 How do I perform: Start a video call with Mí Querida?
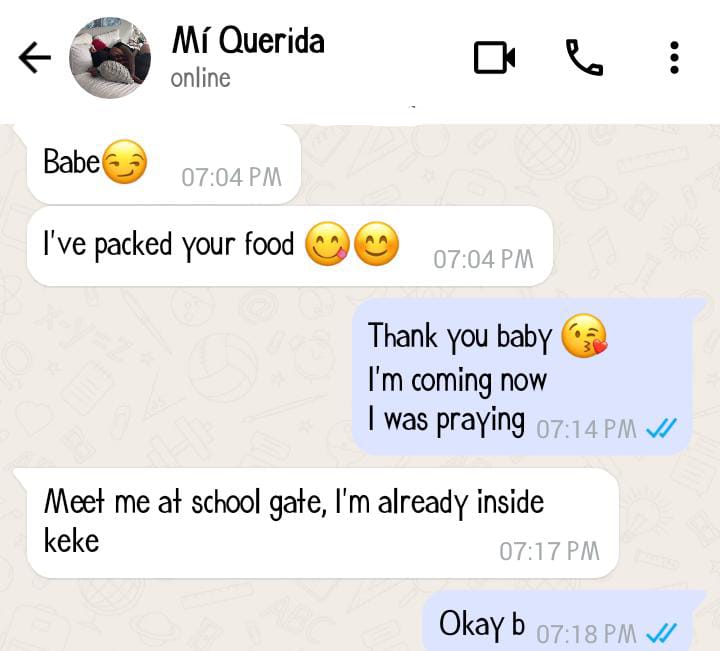pyautogui.click(x=494, y=58)
